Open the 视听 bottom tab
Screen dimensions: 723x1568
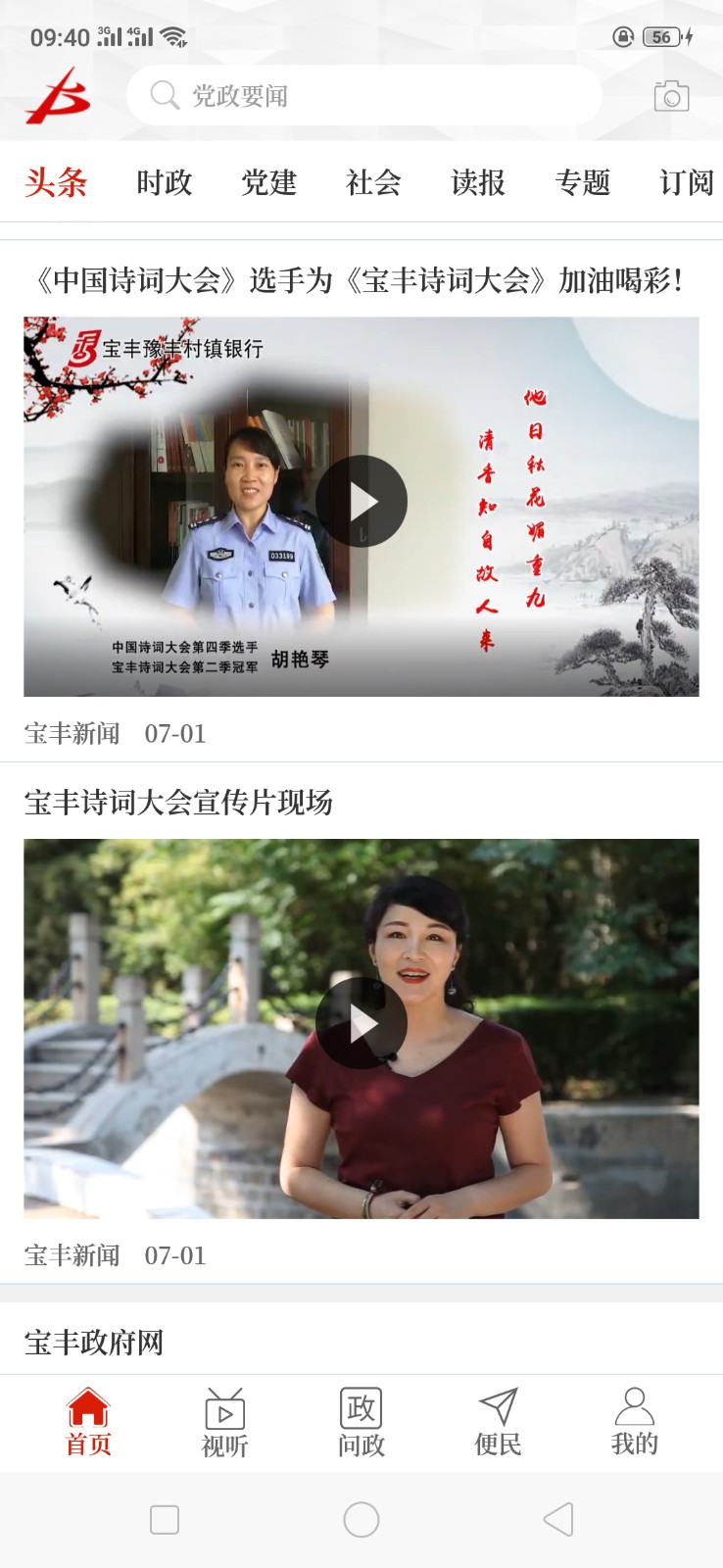tap(224, 1422)
